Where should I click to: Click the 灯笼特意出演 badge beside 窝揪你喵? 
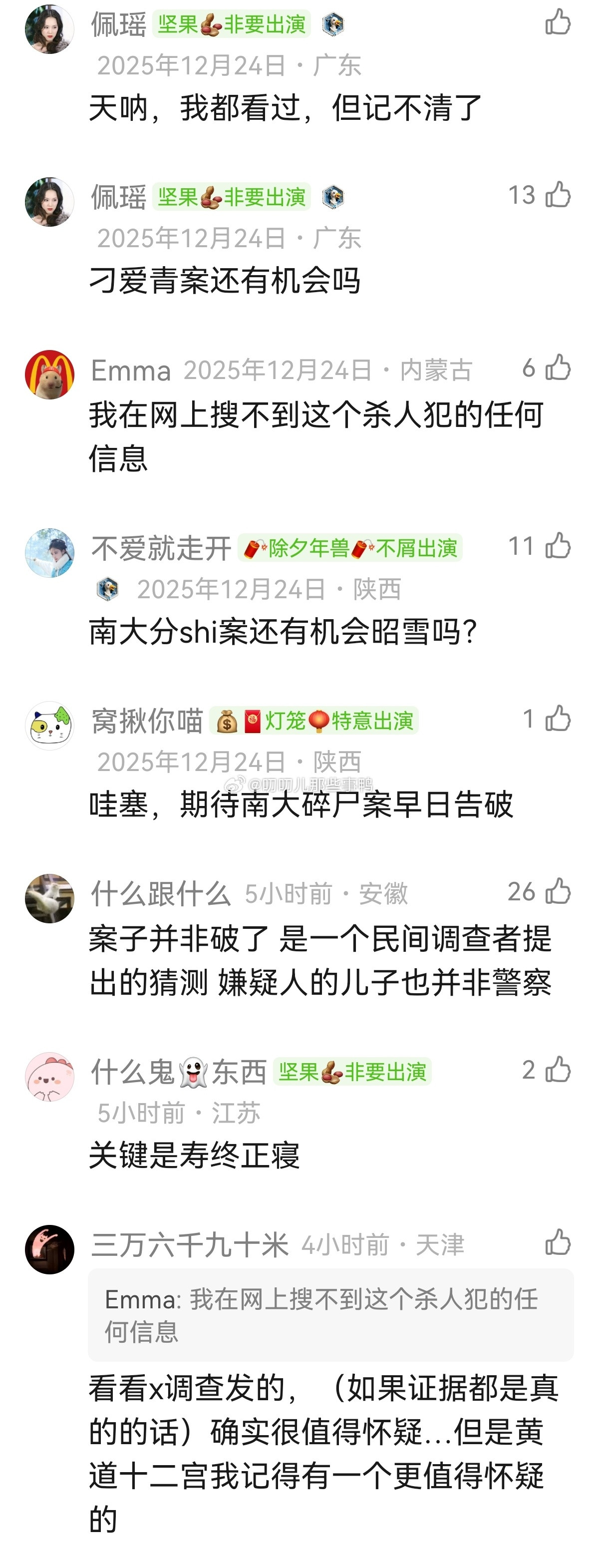[315, 721]
